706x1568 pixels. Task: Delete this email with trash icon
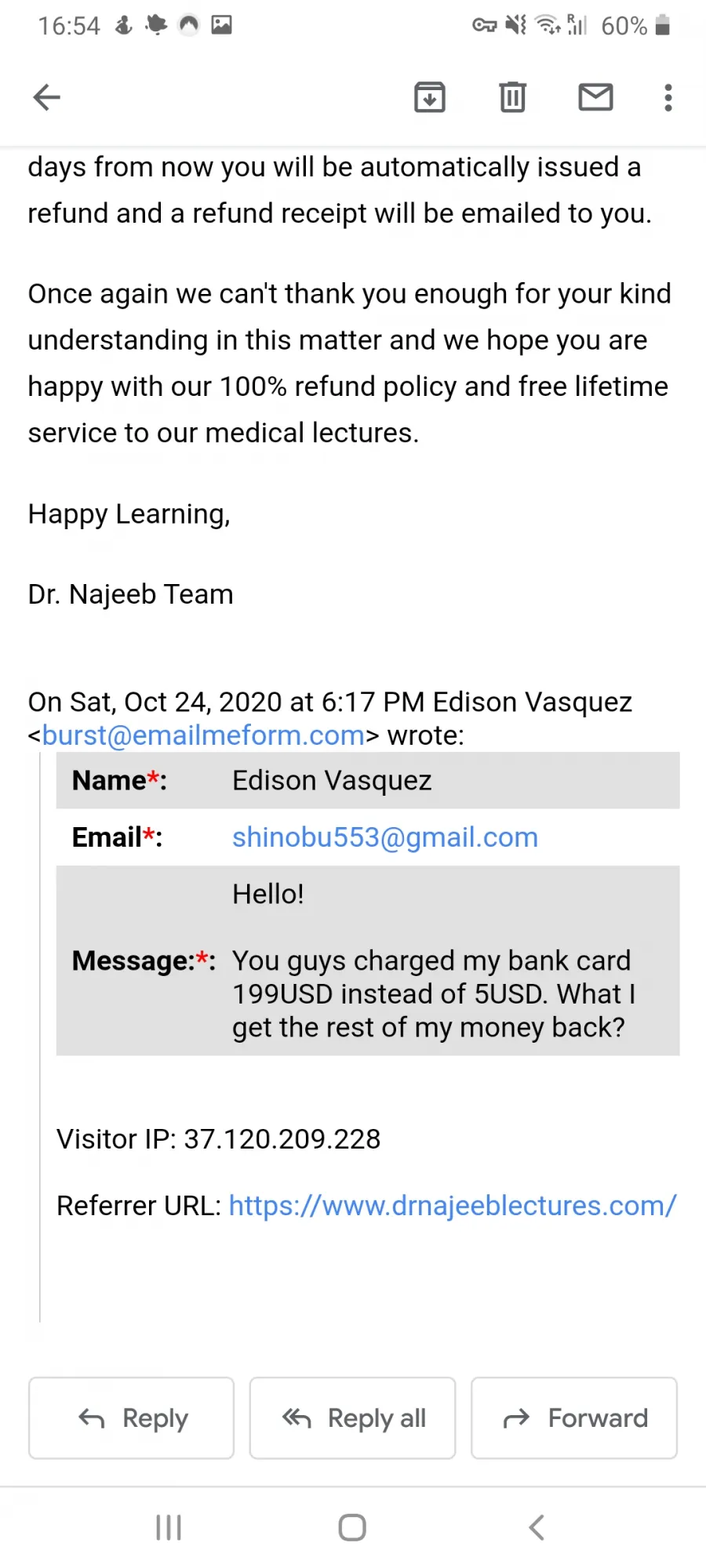(512, 97)
